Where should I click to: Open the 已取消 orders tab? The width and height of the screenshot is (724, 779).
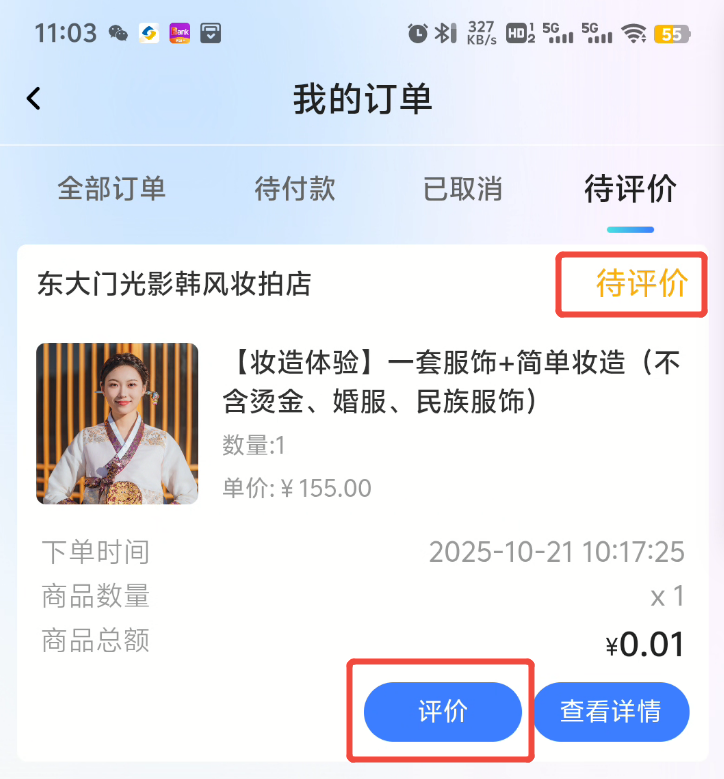[x=462, y=189]
